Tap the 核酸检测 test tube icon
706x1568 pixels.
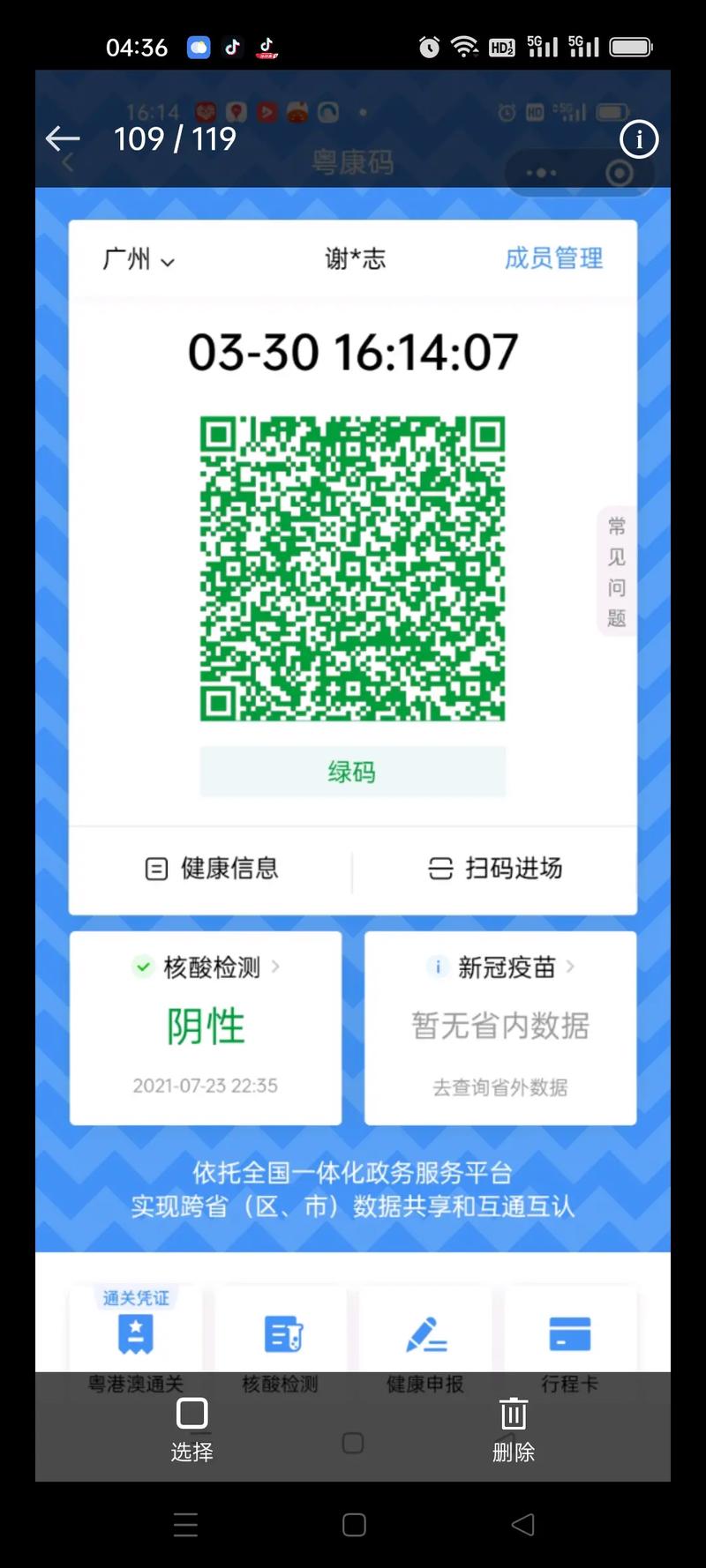tap(281, 1334)
